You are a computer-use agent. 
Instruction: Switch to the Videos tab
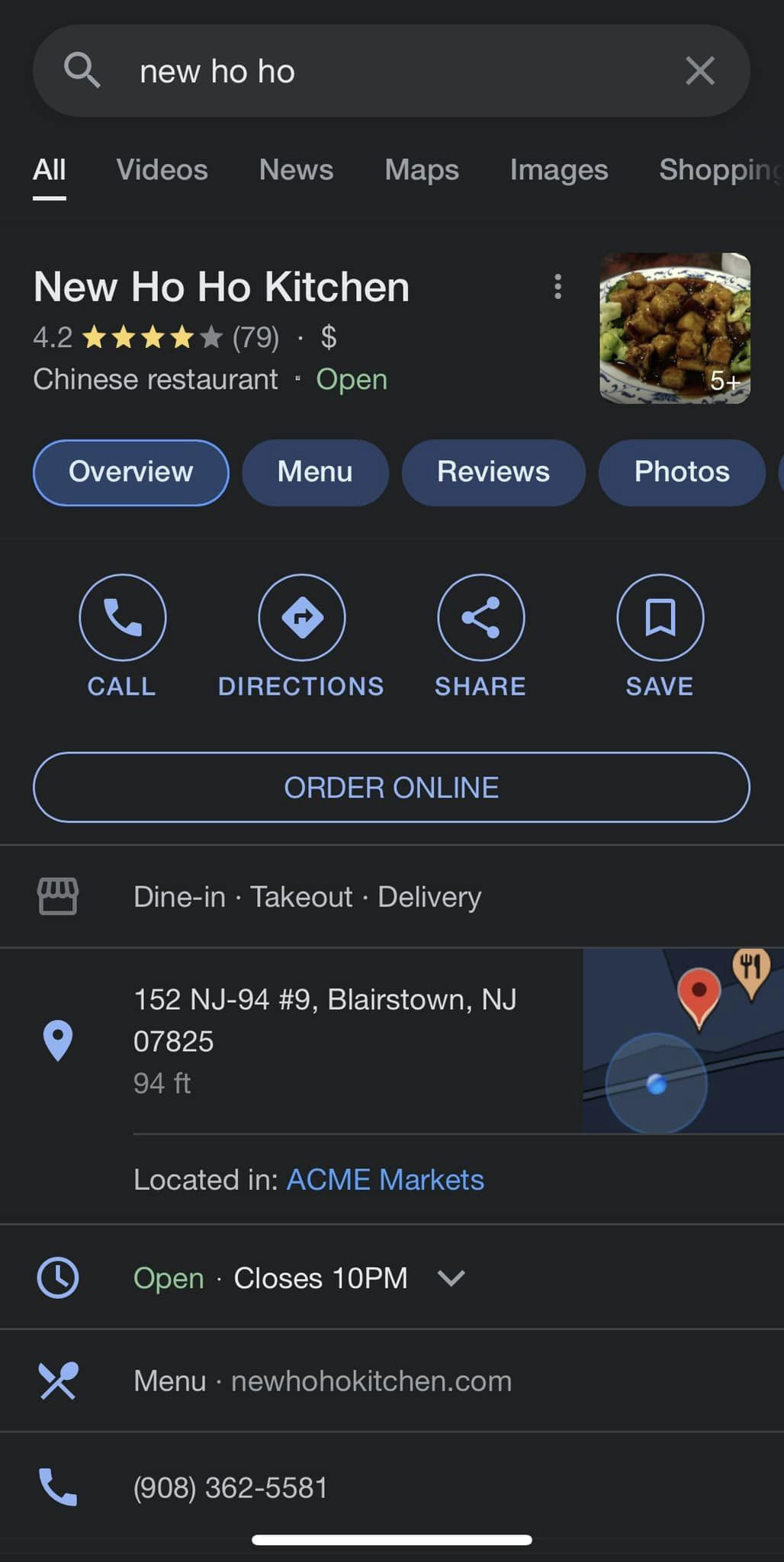[x=162, y=169]
